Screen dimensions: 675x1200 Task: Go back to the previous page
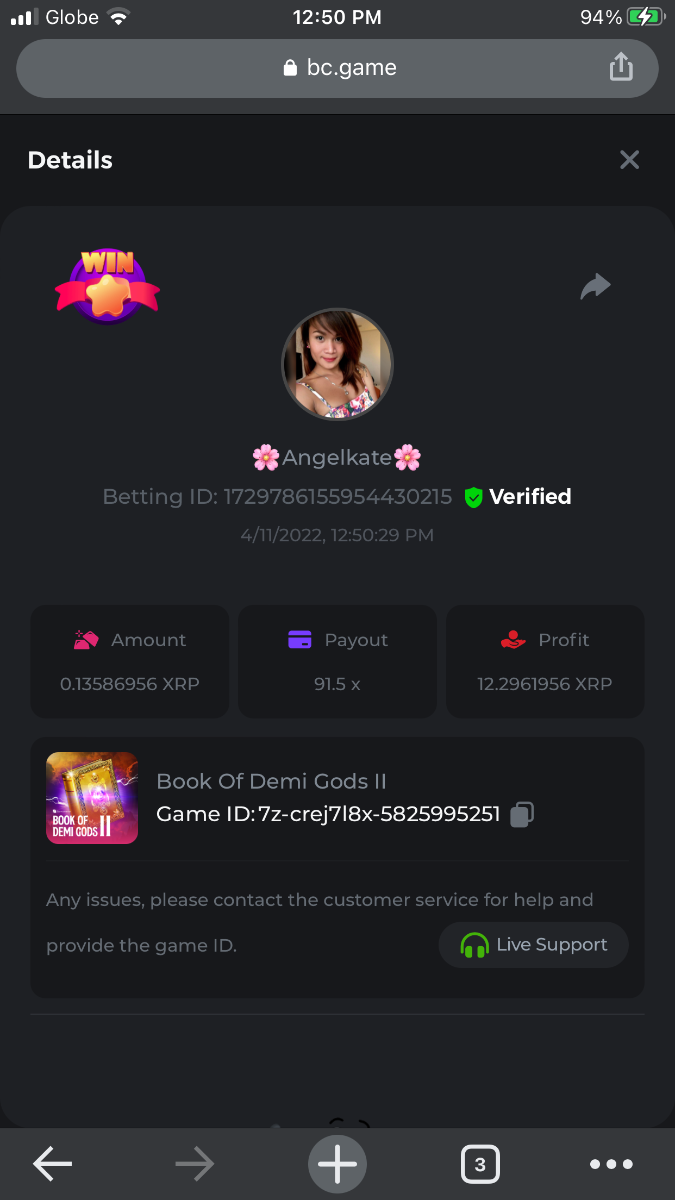[x=52, y=1164]
